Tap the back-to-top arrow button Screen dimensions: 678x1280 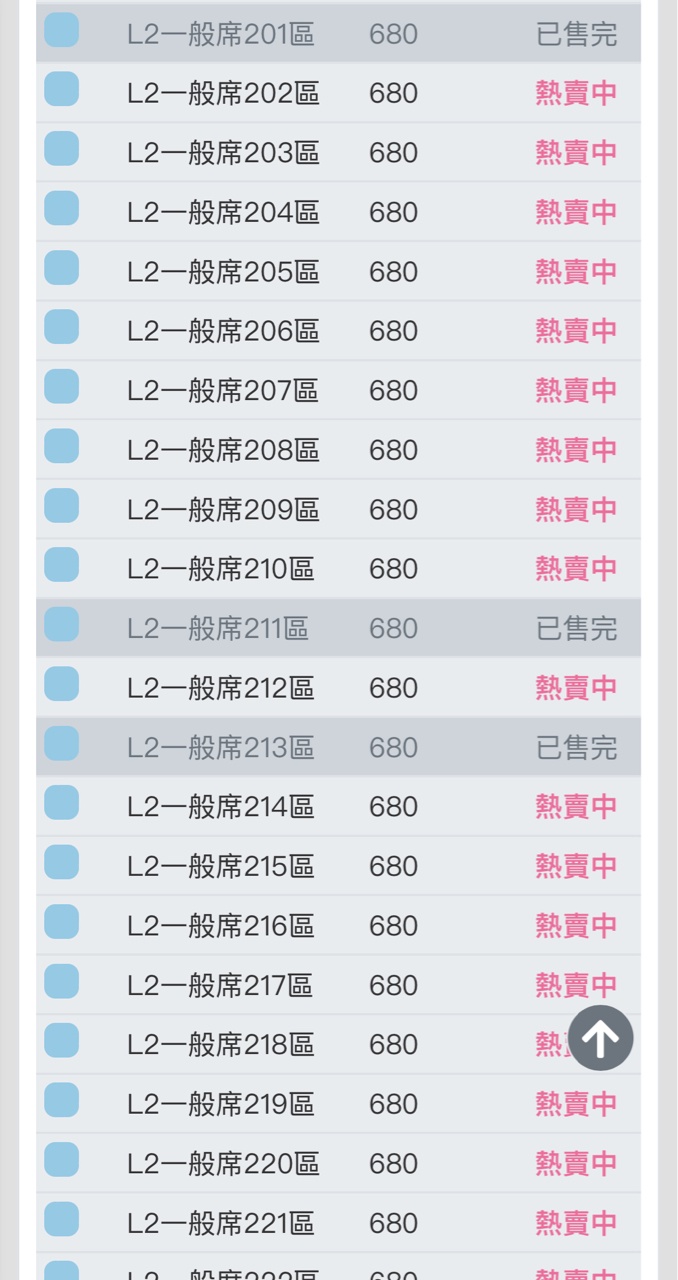(601, 1039)
